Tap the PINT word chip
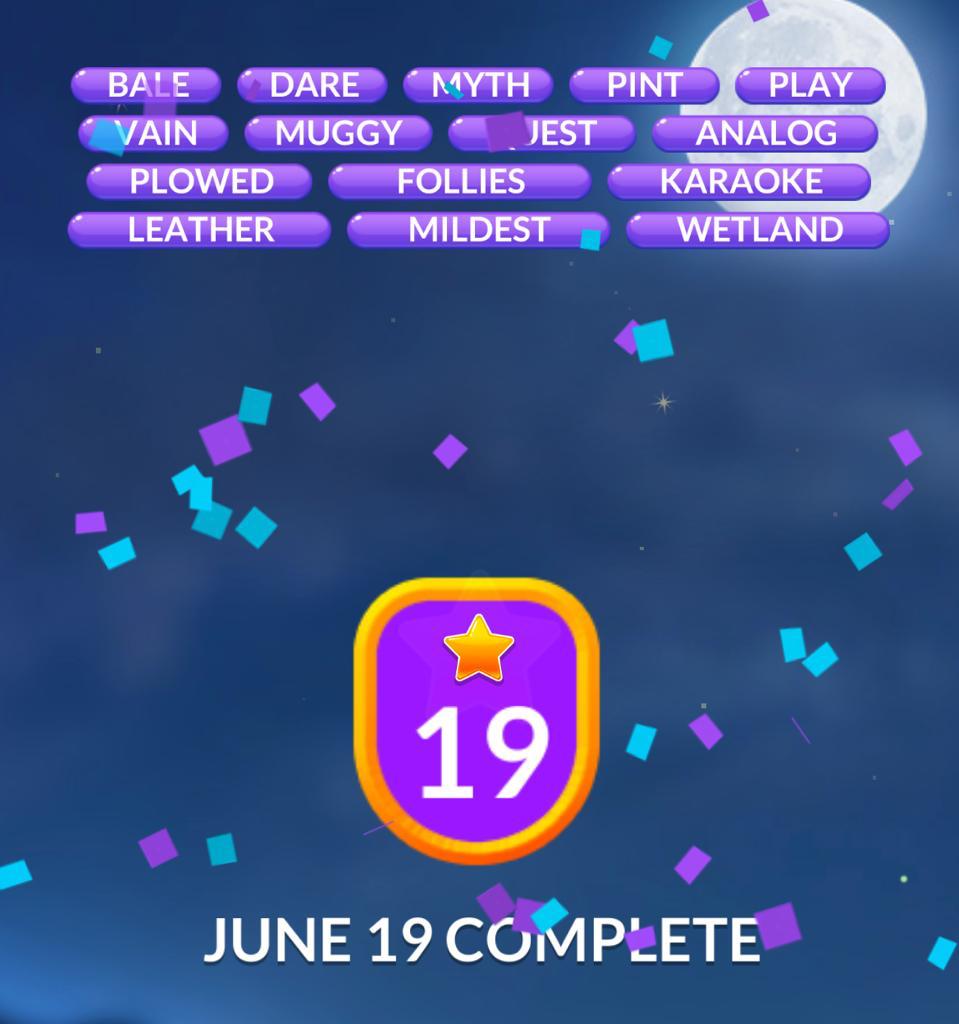959x1024 pixels. coord(644,85)
